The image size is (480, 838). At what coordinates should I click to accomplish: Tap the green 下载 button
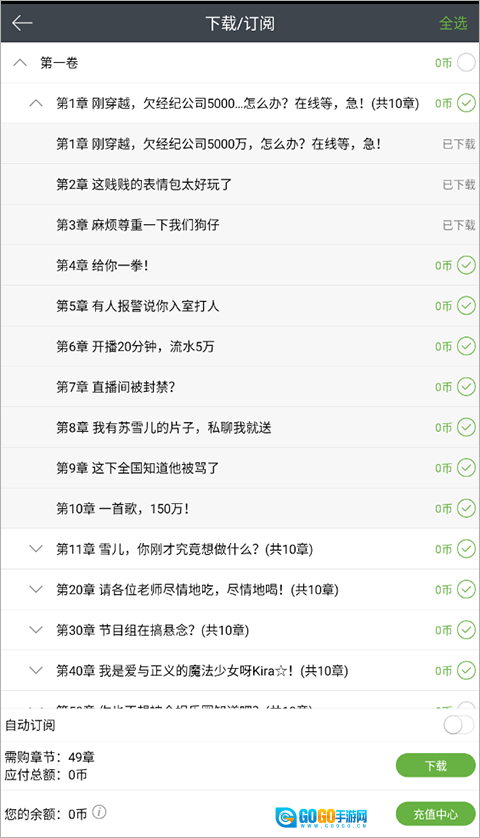[x=436, y=765]
